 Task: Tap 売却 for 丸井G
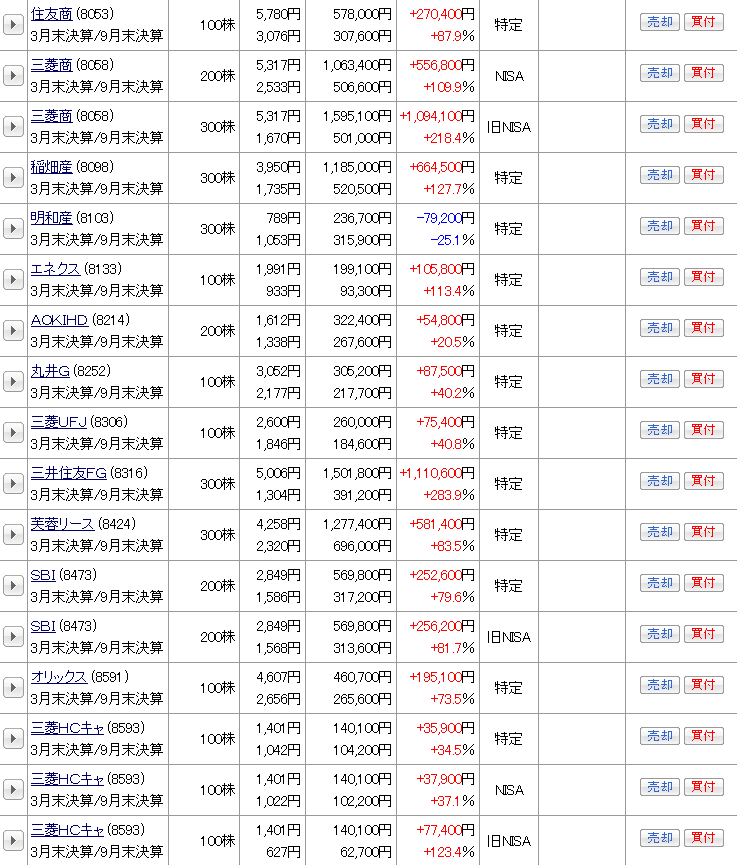click(x=659, y=379)
